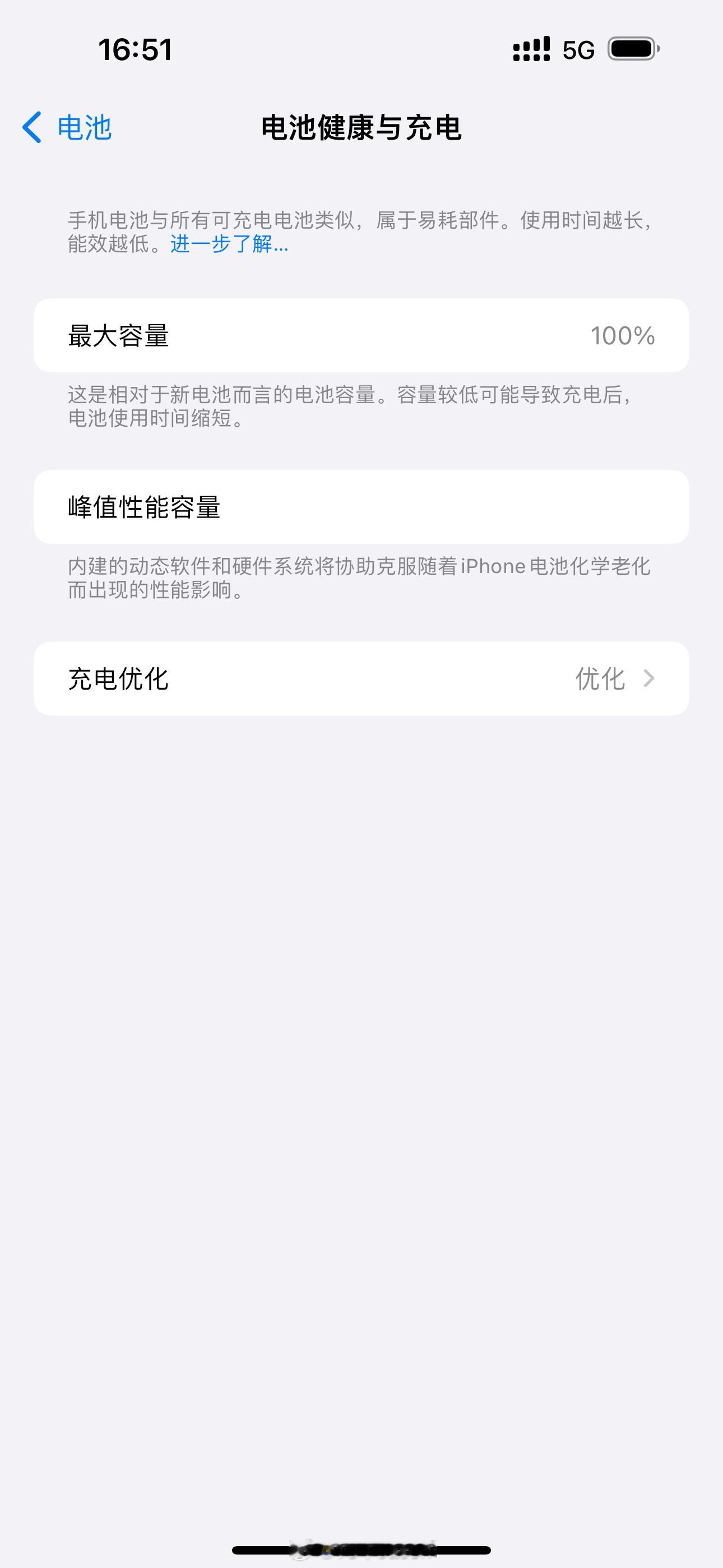Expand charging optimization options

361,678
